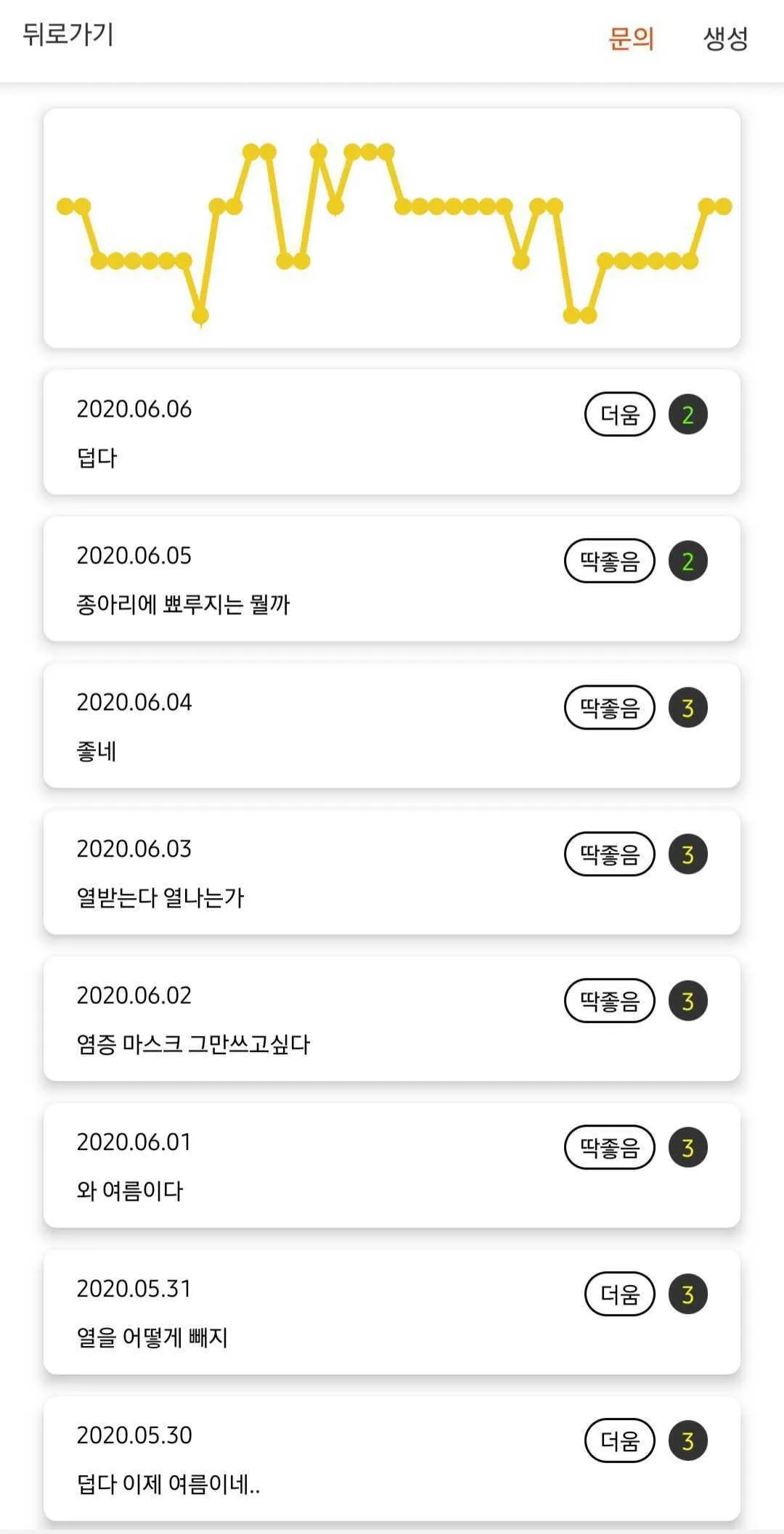This screenshot has height=1534, width=784.
Task: Open the 2020.06.06 entry '덥다'
Action: [x=392, y=433]
